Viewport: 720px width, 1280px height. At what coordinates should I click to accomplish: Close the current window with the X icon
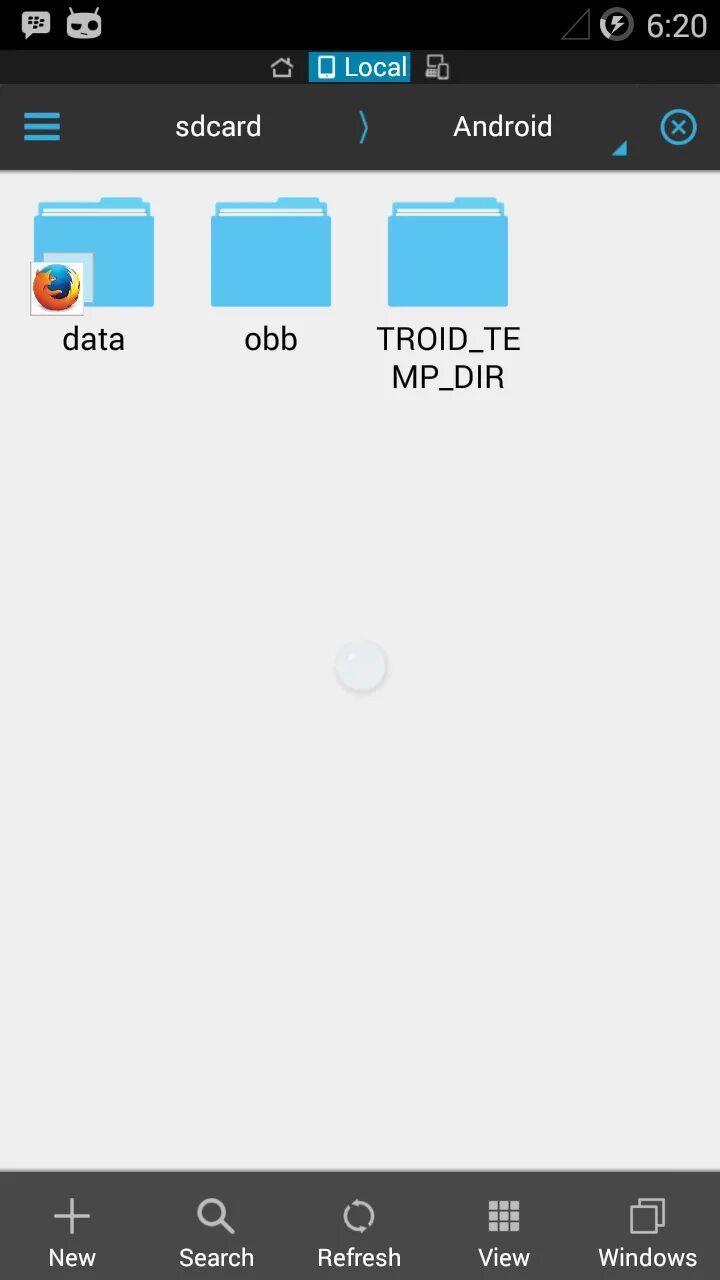[678, 127]
